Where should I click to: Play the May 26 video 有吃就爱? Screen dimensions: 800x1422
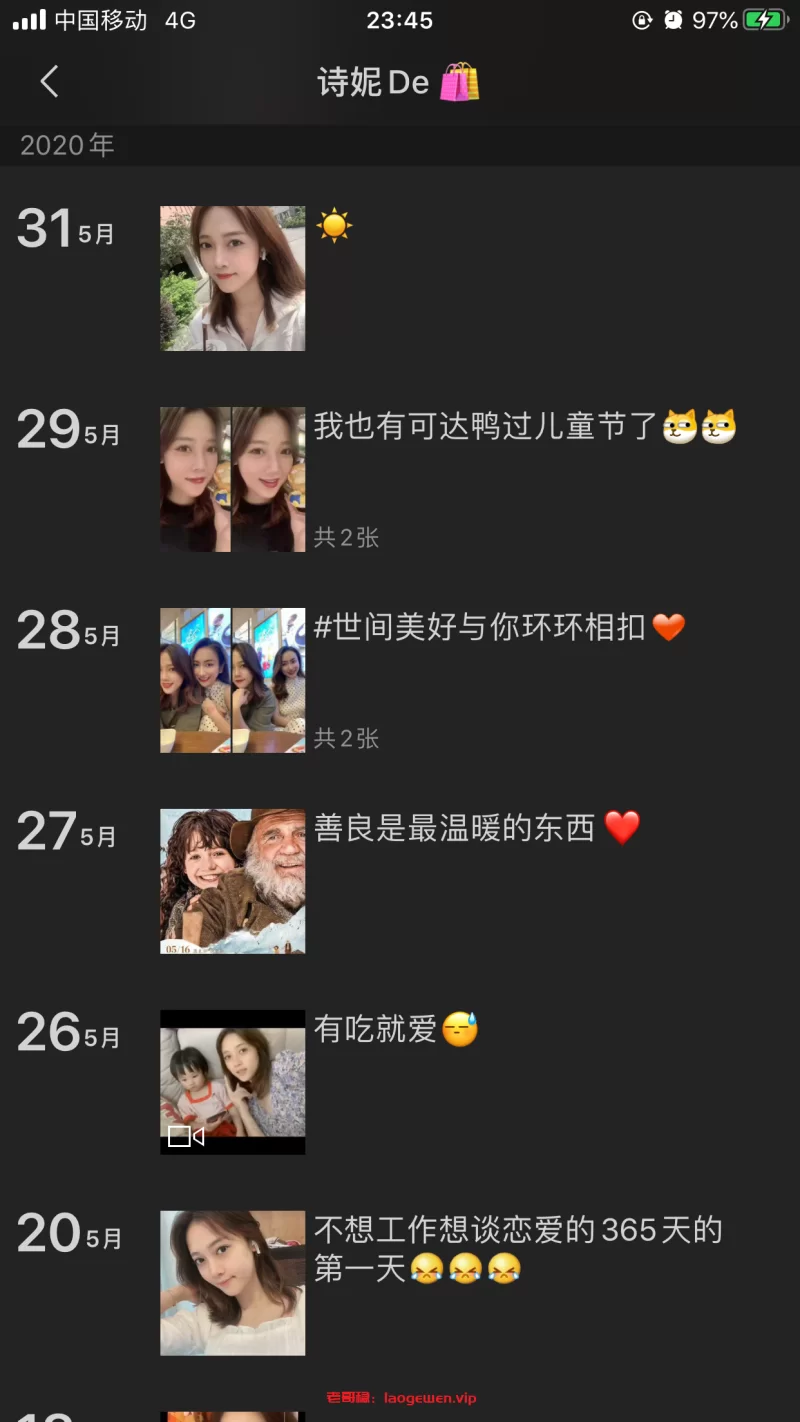(233, 1082)
